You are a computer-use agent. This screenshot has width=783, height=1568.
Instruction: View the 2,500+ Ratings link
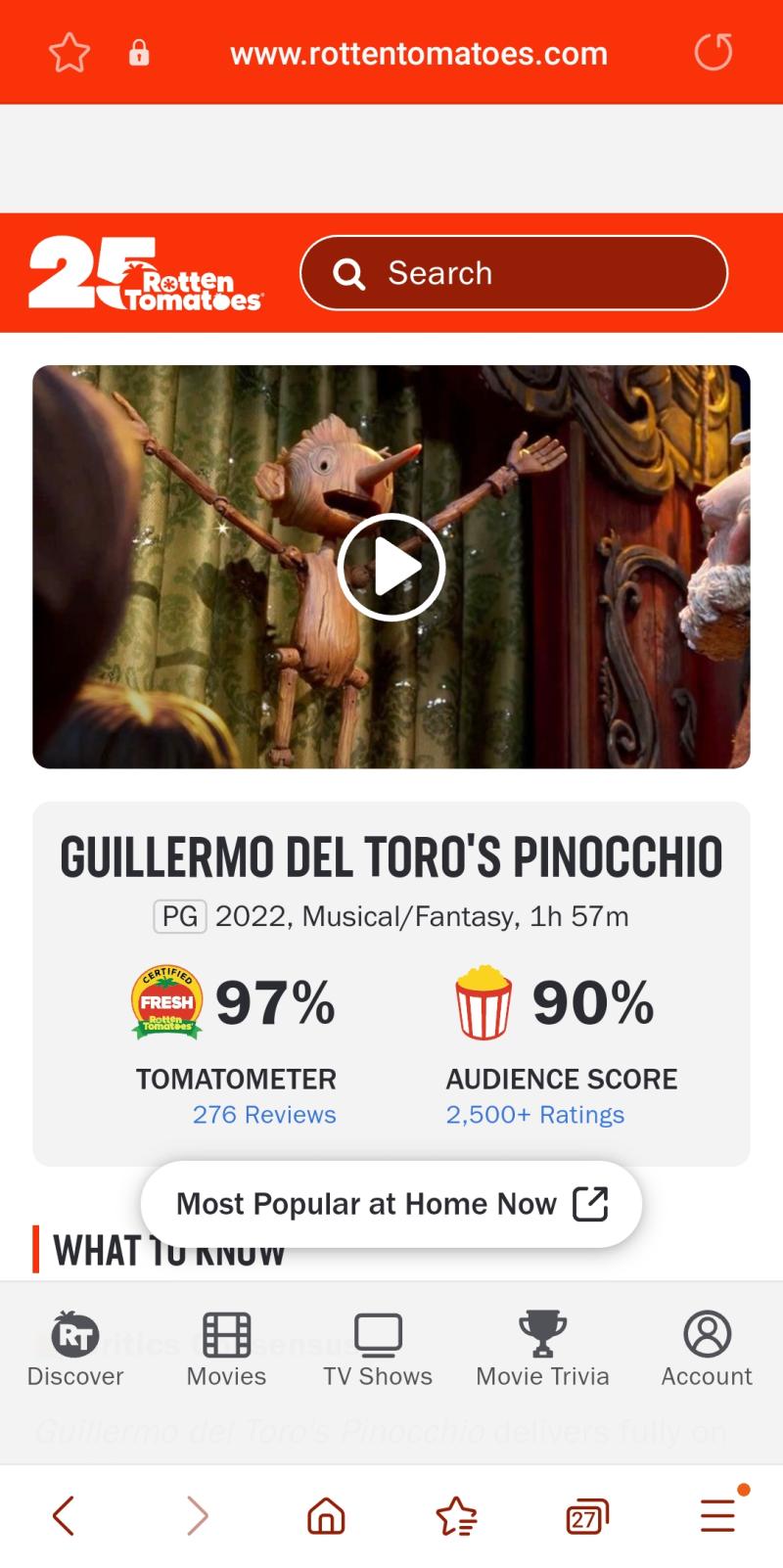tap(535, 1115)
